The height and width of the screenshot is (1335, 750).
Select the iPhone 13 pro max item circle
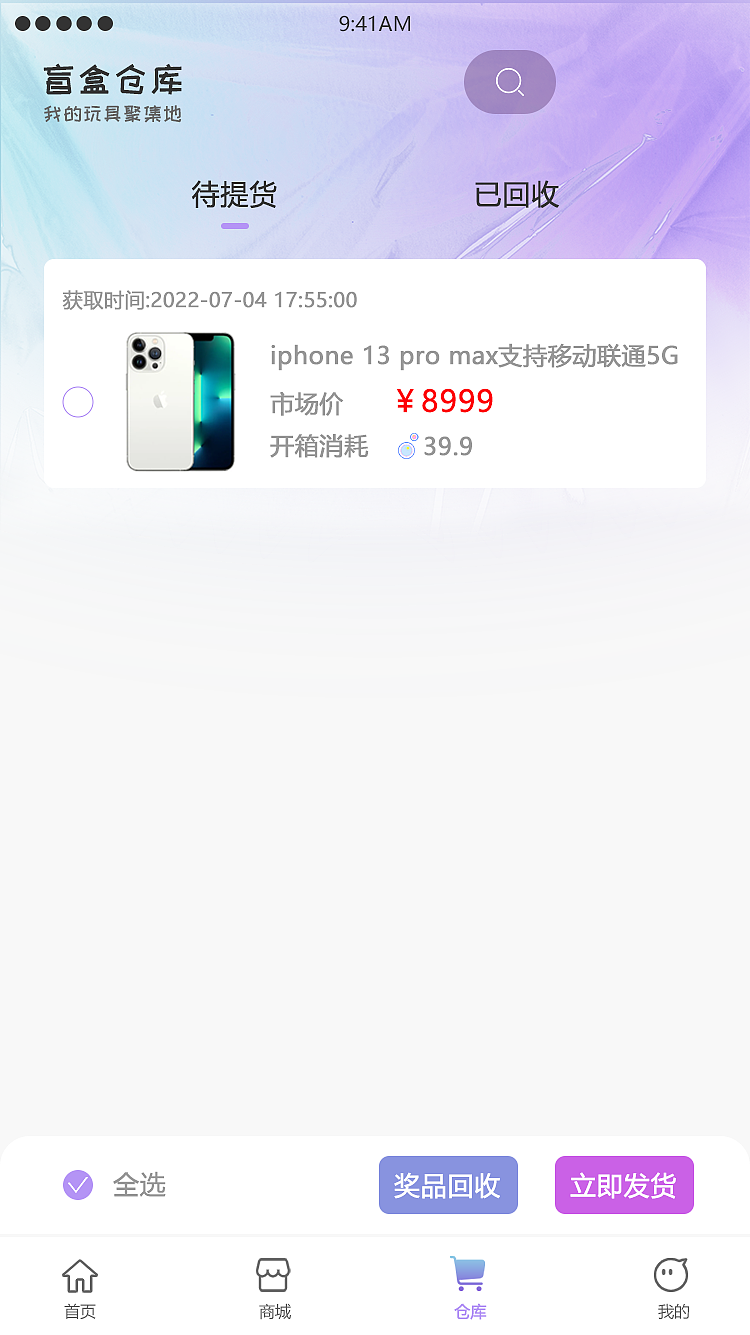point(77,401)
